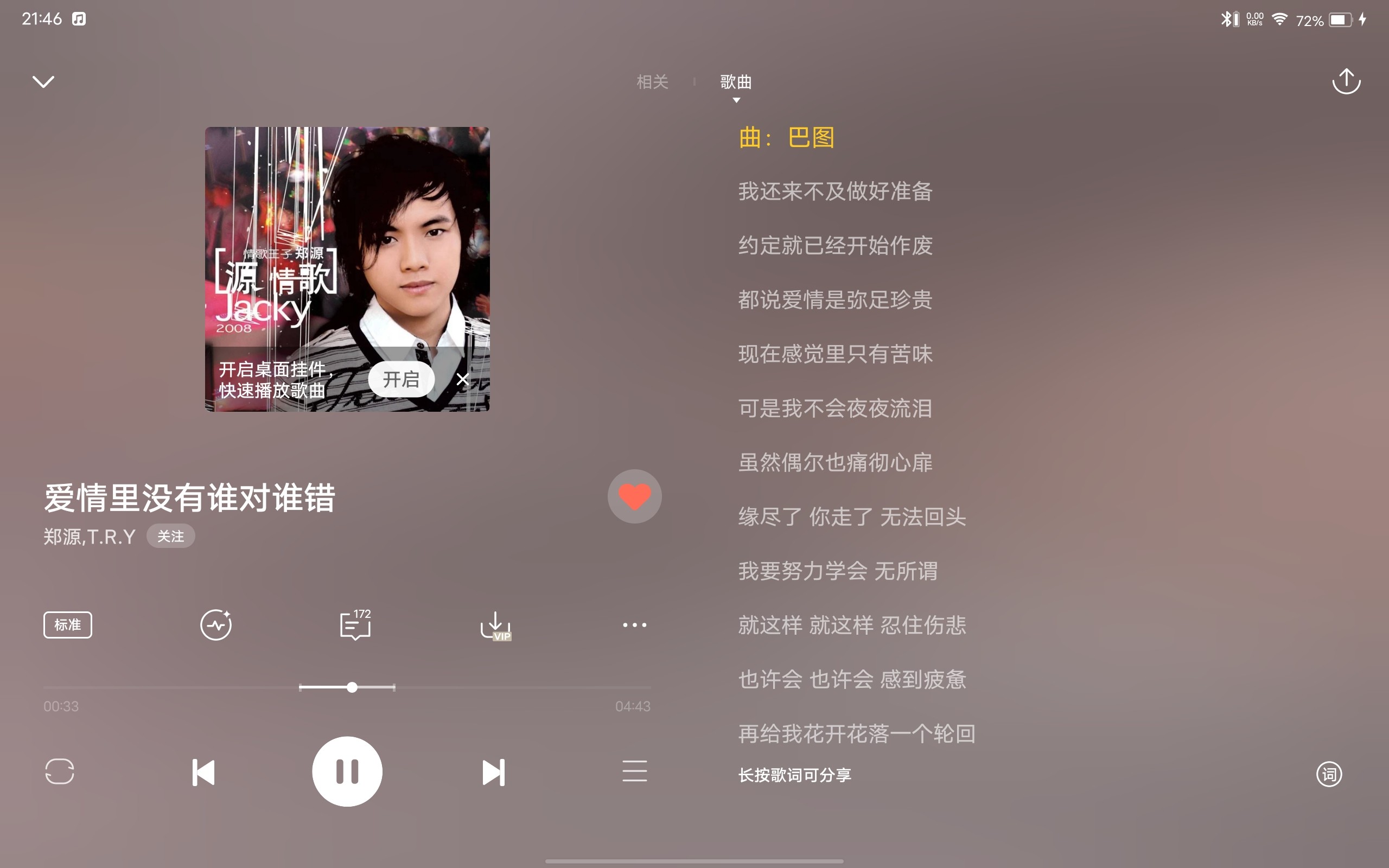Download the song with the VIP icon
The height and width of the screenshot is (868, 1389).
pos(495,624)
